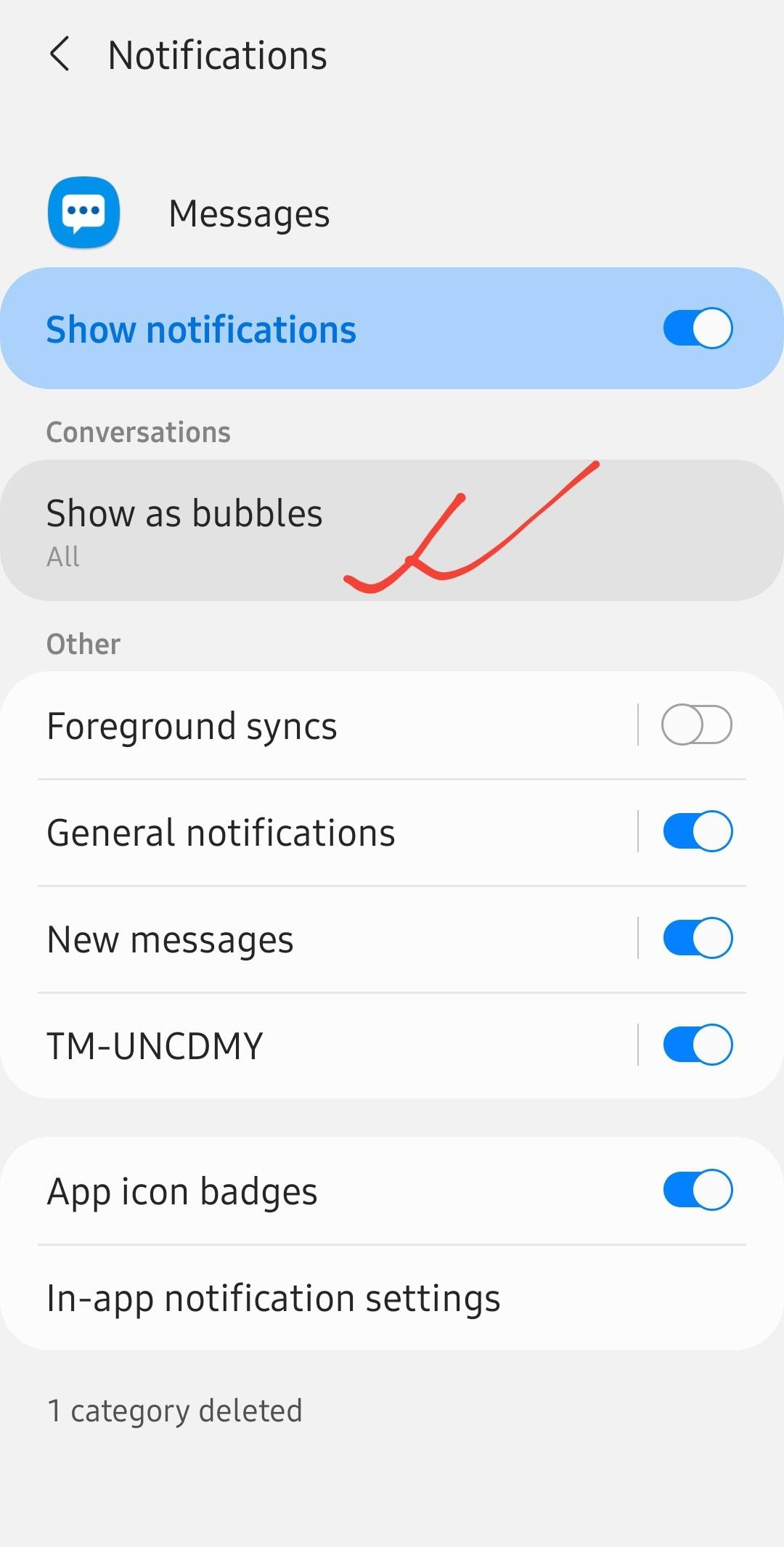Turn off the New messages toggle
Viewport: 784px width, 1547px height.
click(x=695, y=937)
